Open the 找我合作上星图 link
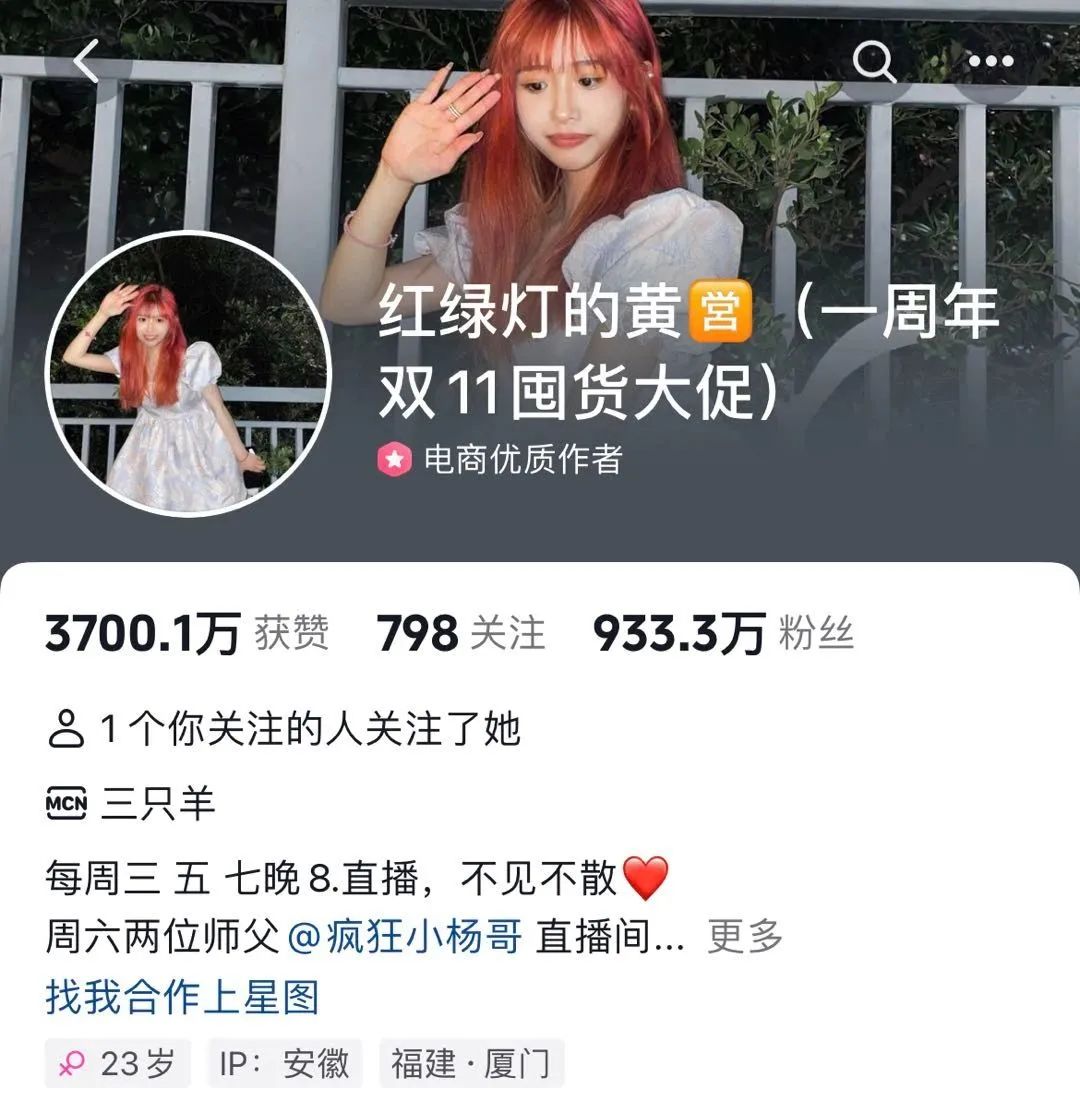This screenshot has width=1080, height=1102. [182, 997]
